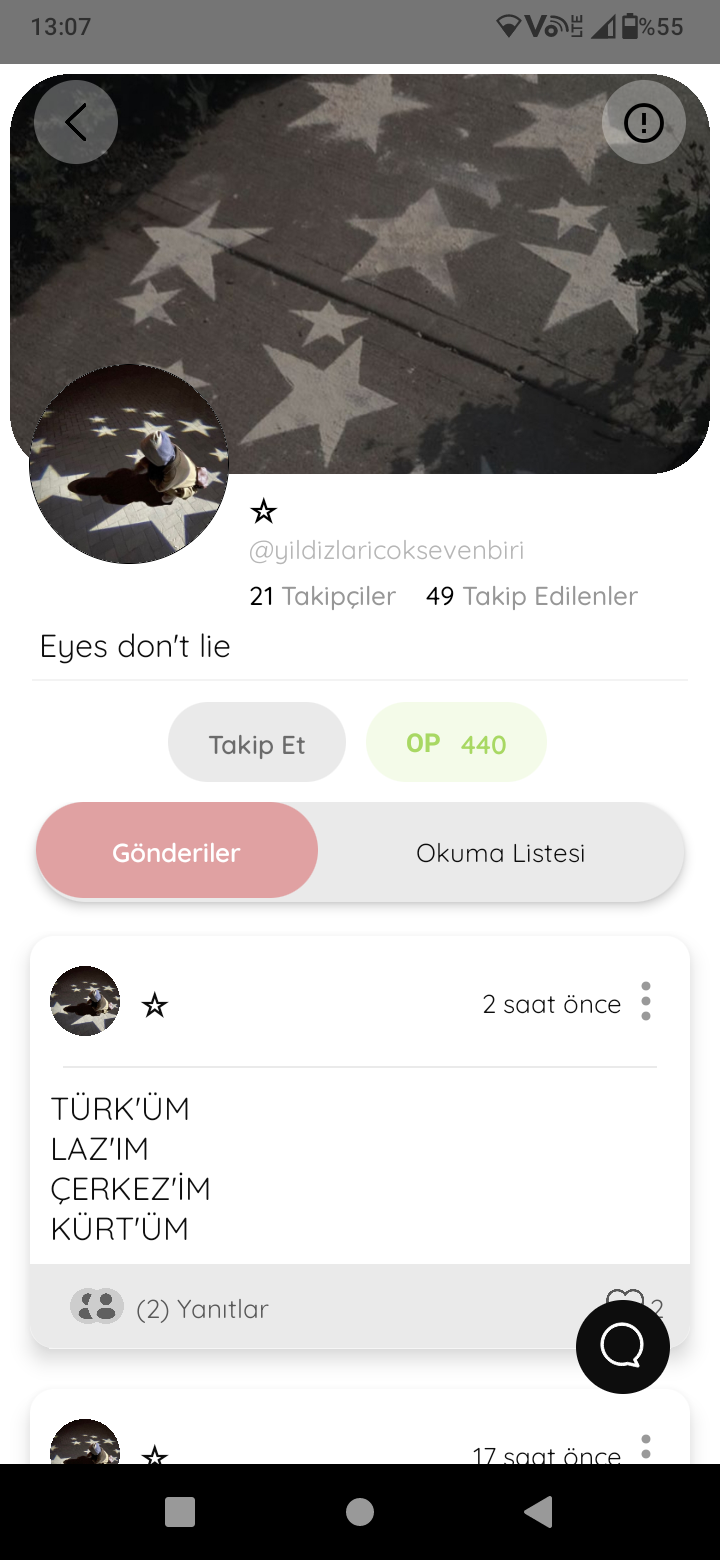Open the report icon on the cover photo
Screen dimensions: 720x1560
644,122
